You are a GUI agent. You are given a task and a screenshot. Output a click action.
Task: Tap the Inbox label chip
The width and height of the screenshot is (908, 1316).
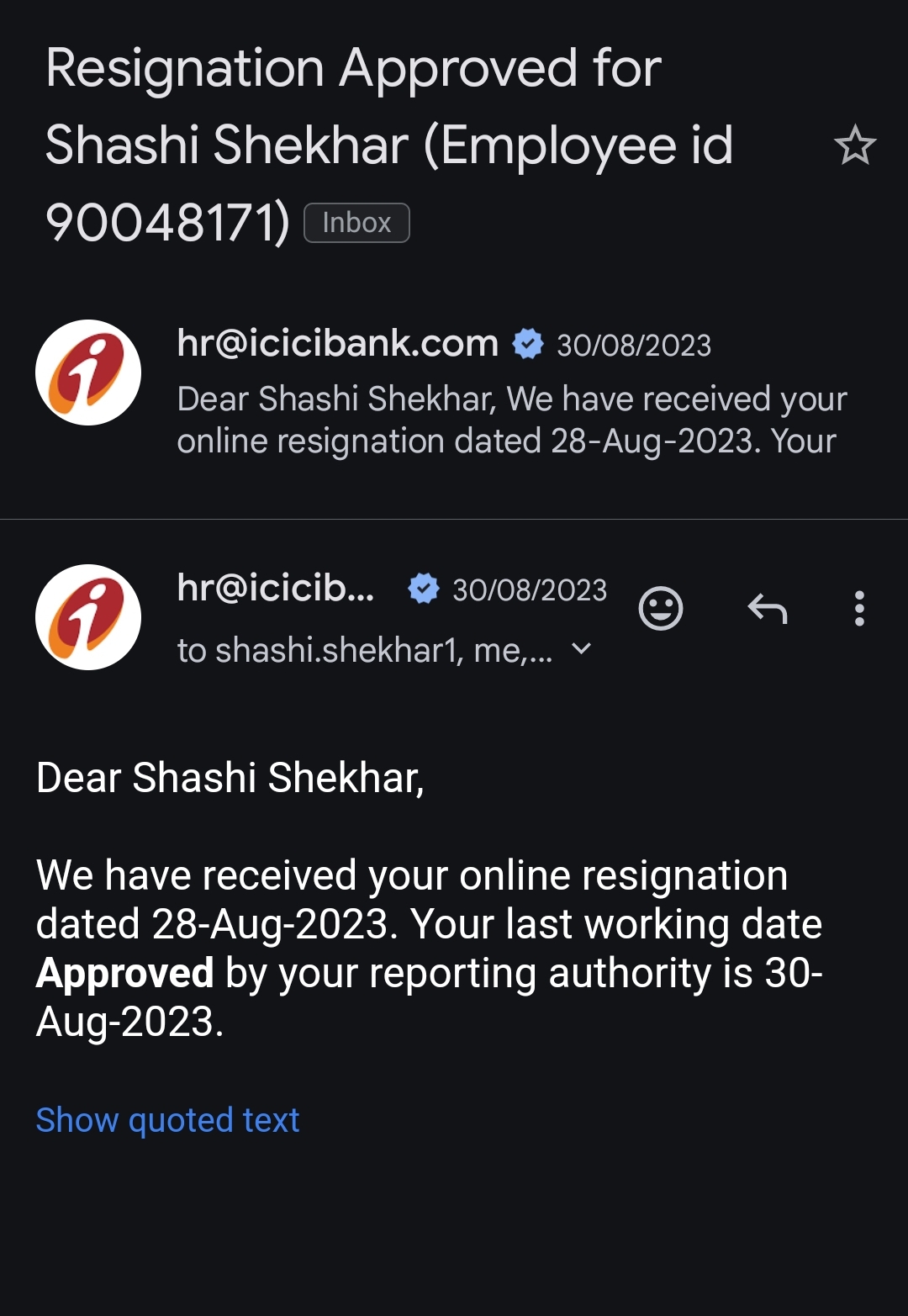(356, 223)
